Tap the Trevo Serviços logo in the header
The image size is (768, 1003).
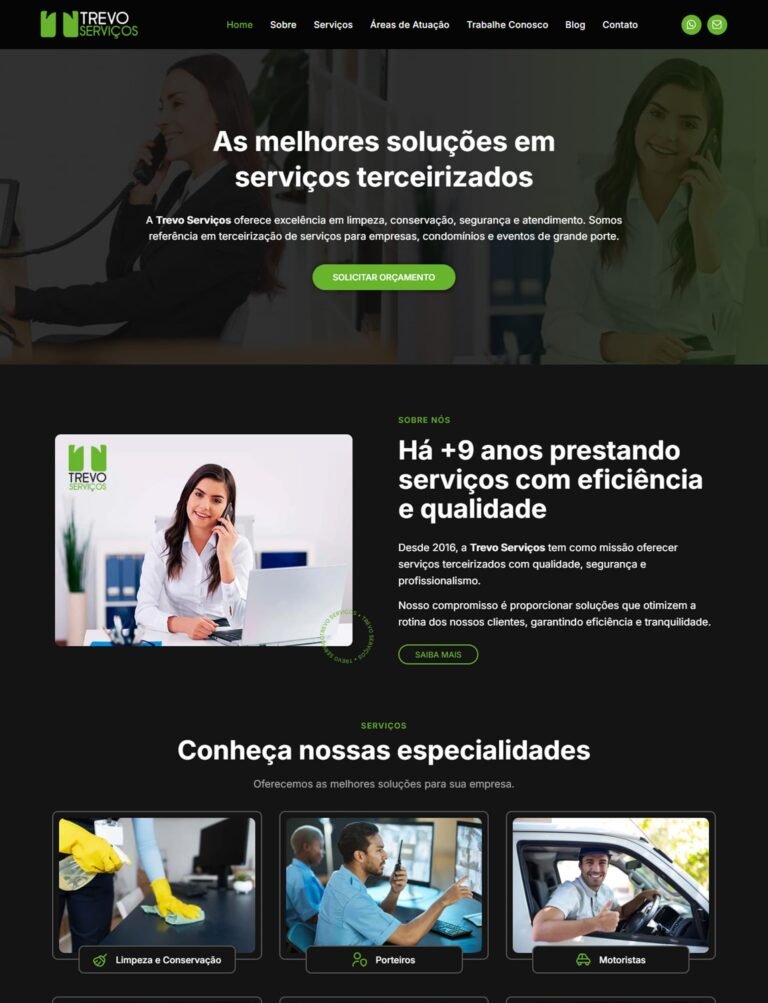point(89,24)
